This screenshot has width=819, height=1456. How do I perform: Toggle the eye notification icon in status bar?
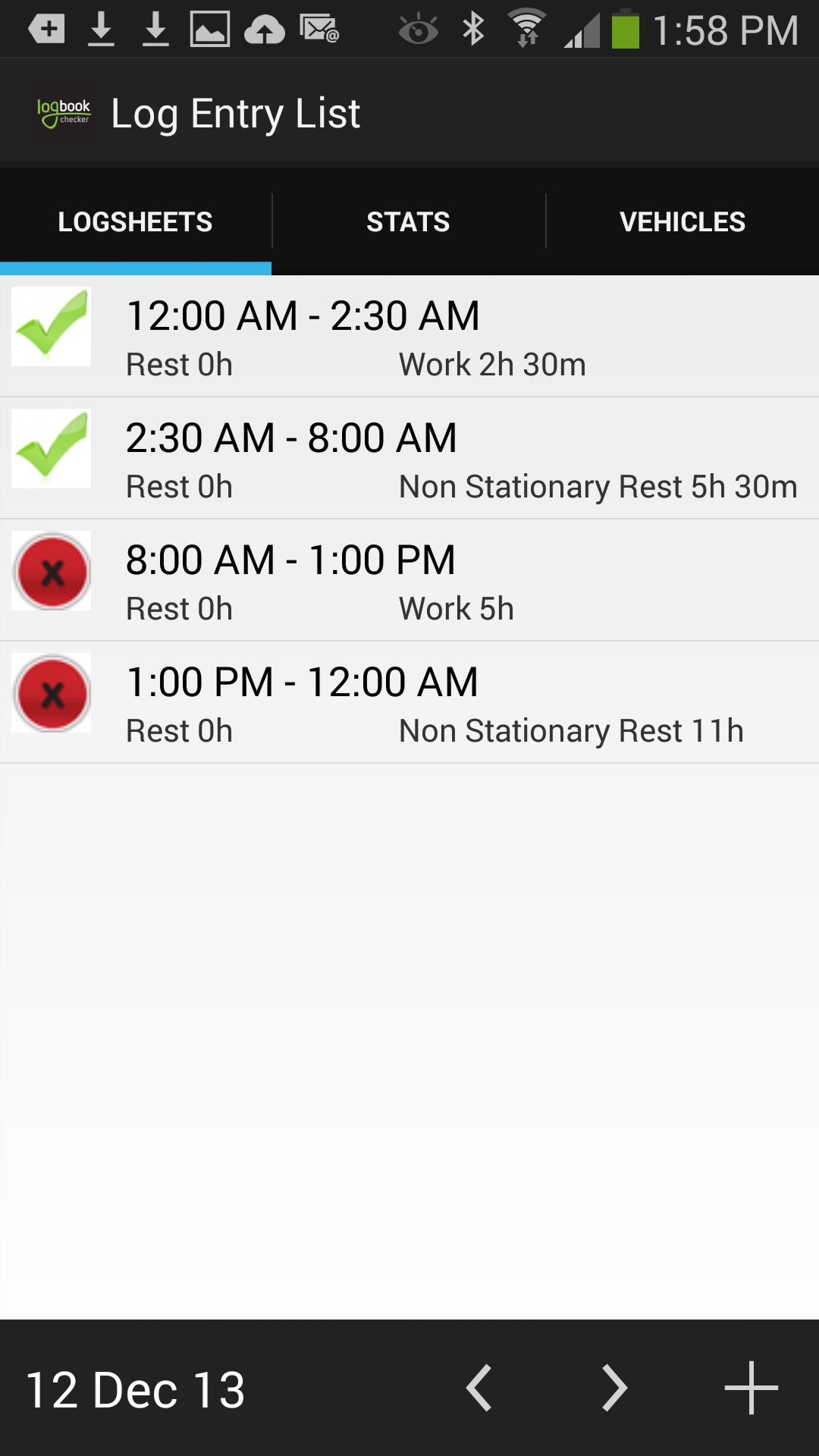tap(417, 29)
